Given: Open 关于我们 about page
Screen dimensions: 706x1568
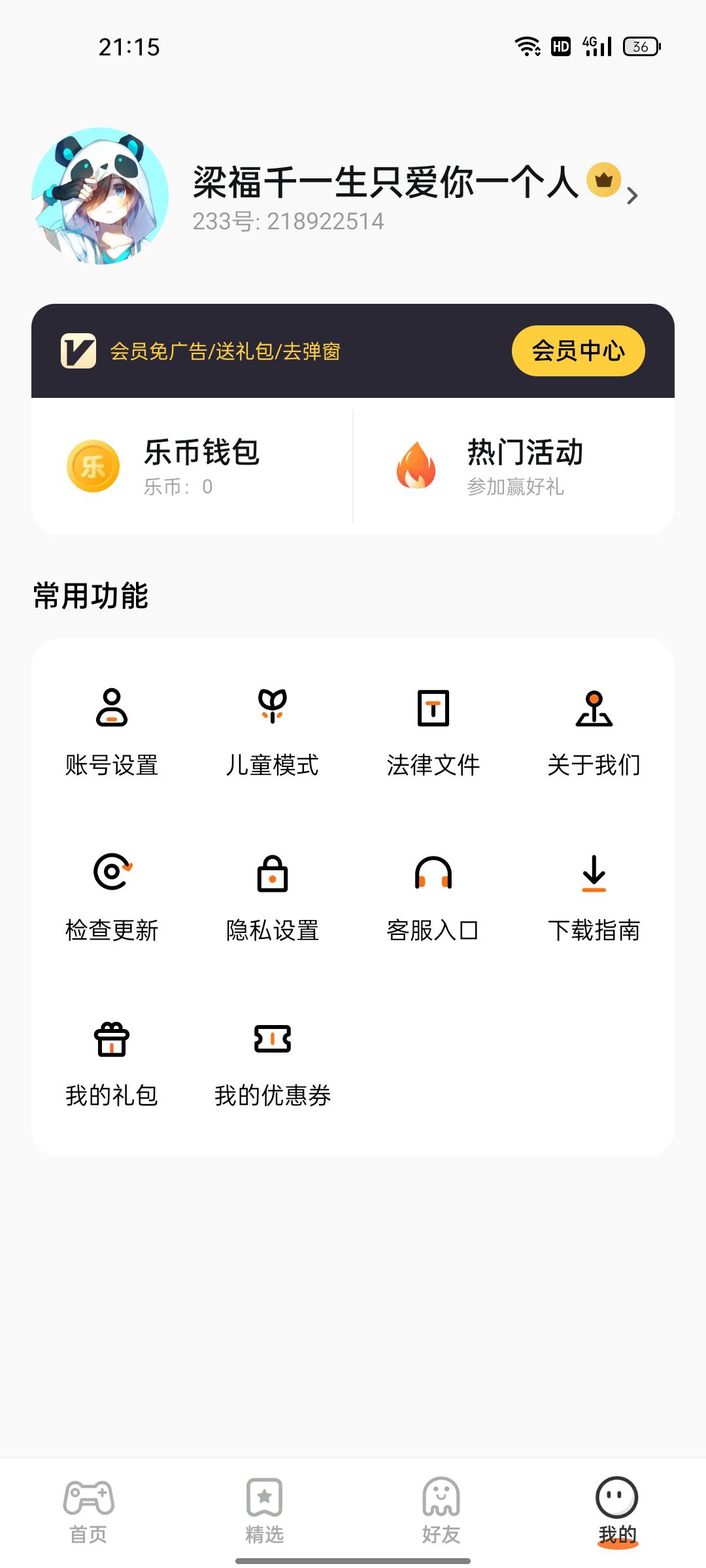Looking at the screenshot, I should pyautogui.click(x=594, y=732).
